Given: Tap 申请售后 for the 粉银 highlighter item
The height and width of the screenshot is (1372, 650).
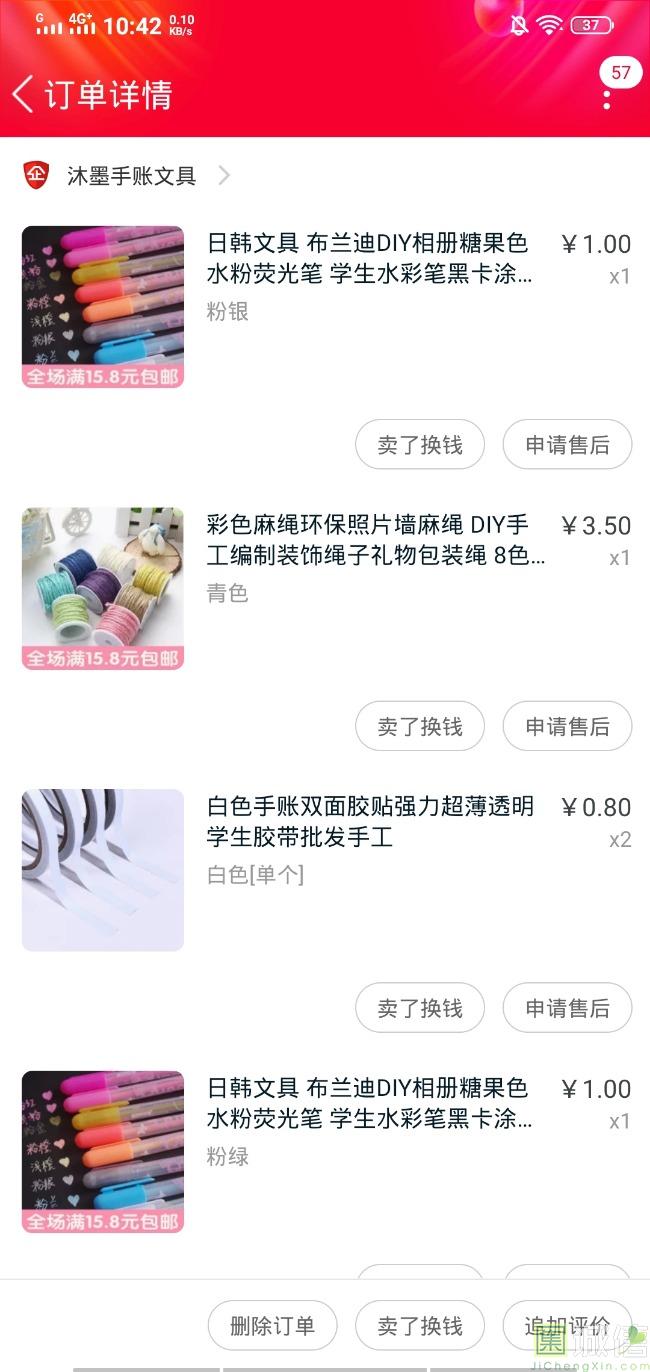Looking at the screenshot, I should [567, 445].
